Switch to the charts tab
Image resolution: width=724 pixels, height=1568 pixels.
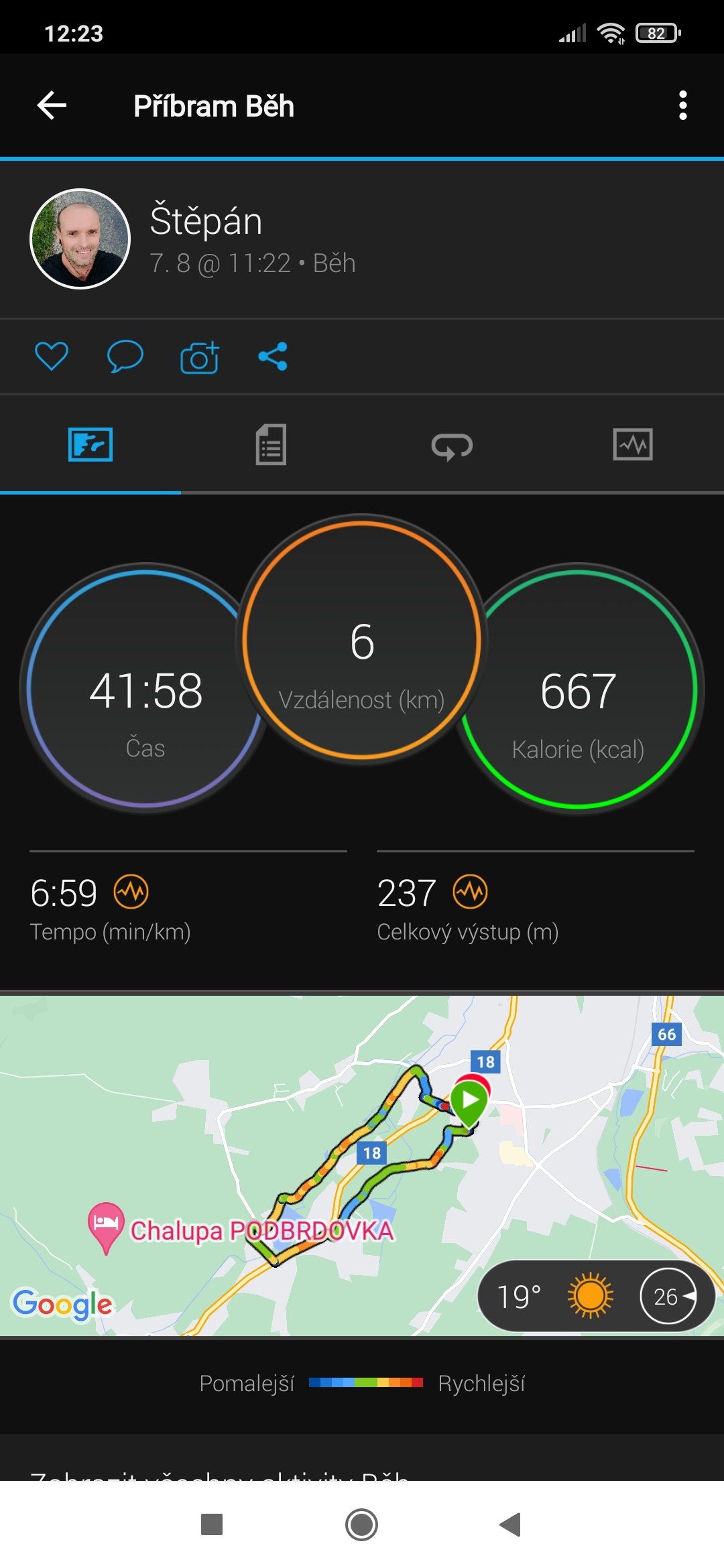click(x=633, y=445)
